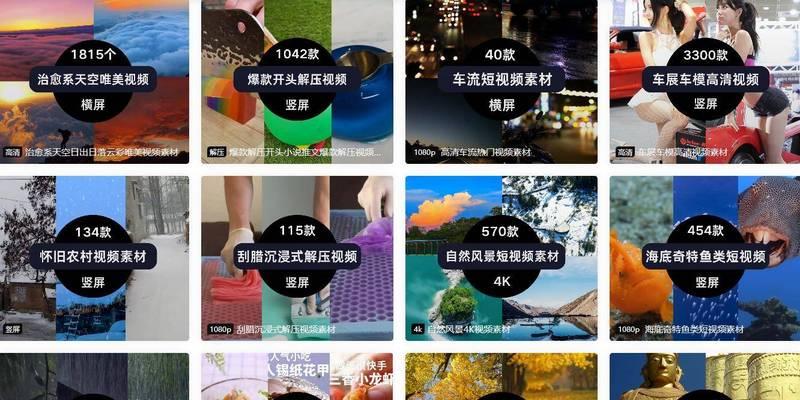This screenshot has width=800, height=400.
Task: Open the 怀旧农村视频素材 card
Action: pos(93,257)
